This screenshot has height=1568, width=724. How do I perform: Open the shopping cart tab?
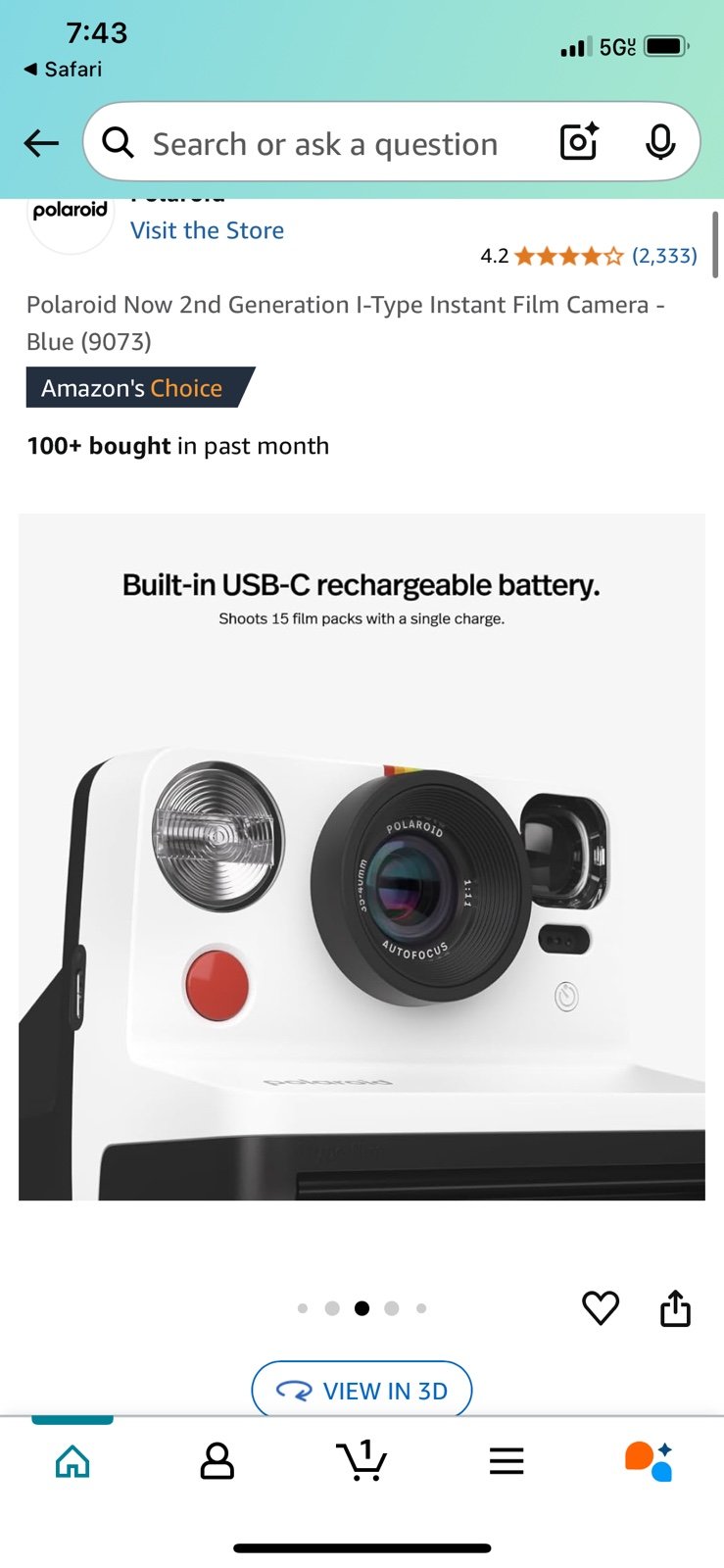coord(362,1460)
